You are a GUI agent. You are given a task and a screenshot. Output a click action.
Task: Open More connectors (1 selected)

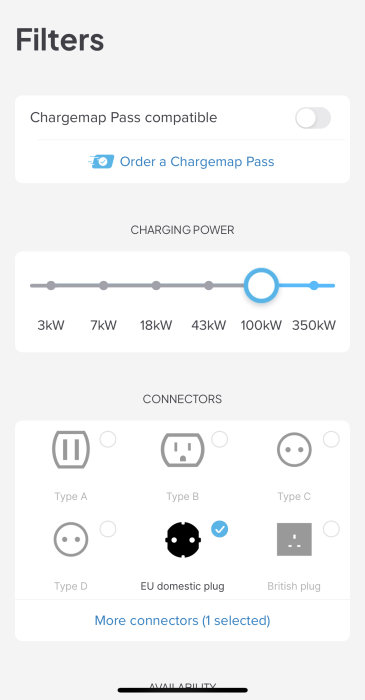pos(182,621)
